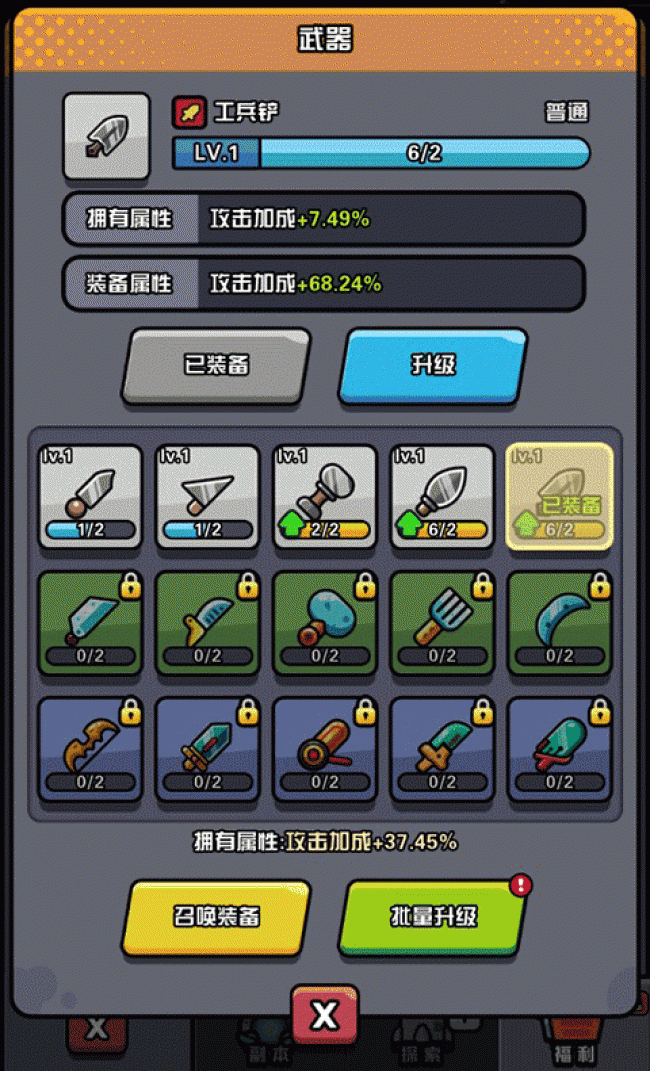Tap the locked bow weapon tile
The height and width of the screenshot is (1071, 650).
click(x=90, y=748)
